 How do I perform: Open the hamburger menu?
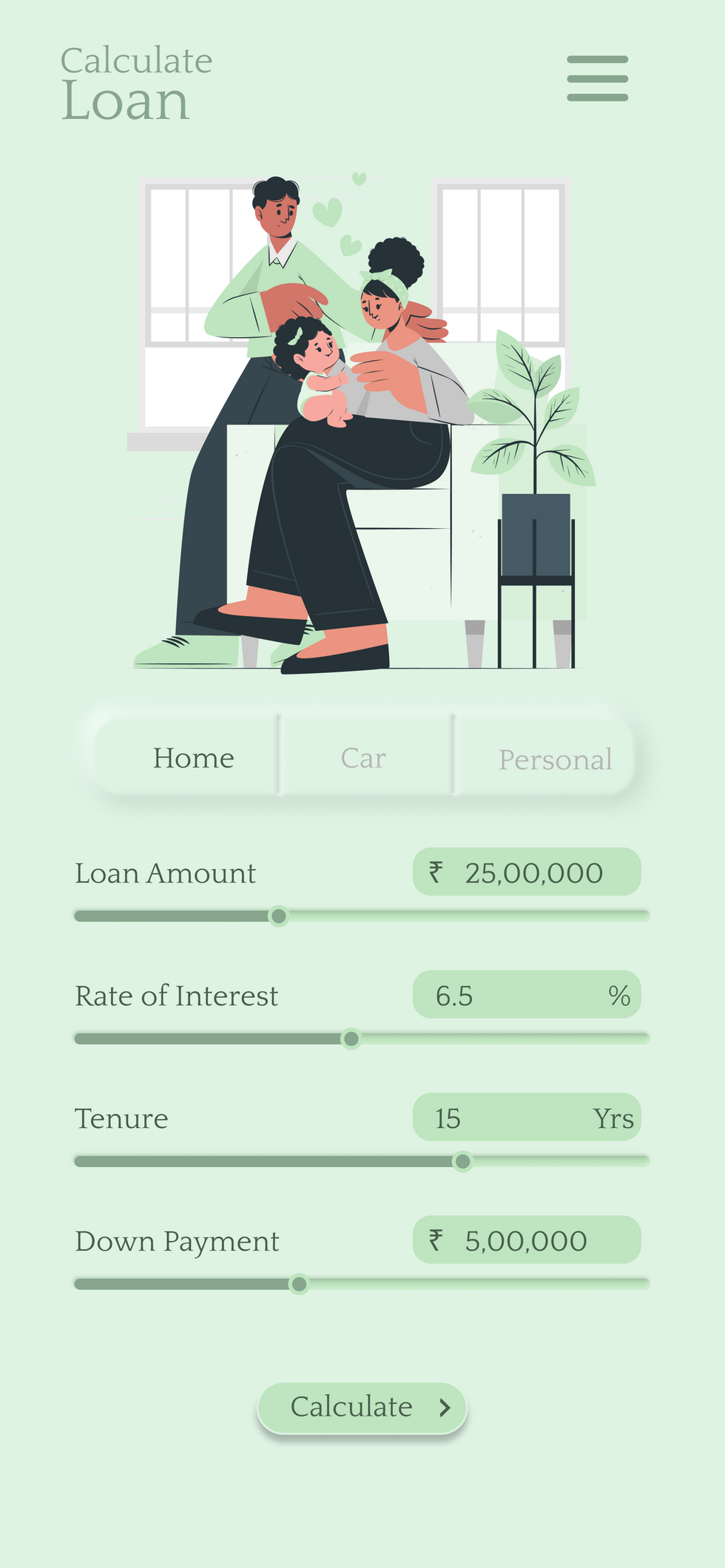597,78
